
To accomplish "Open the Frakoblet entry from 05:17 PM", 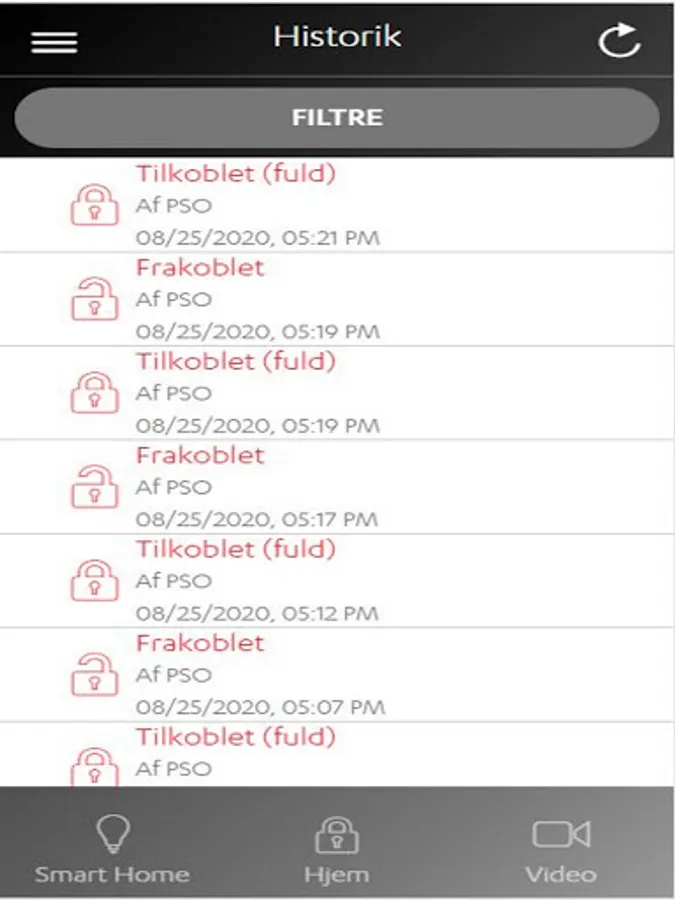I will coord(337,487).
